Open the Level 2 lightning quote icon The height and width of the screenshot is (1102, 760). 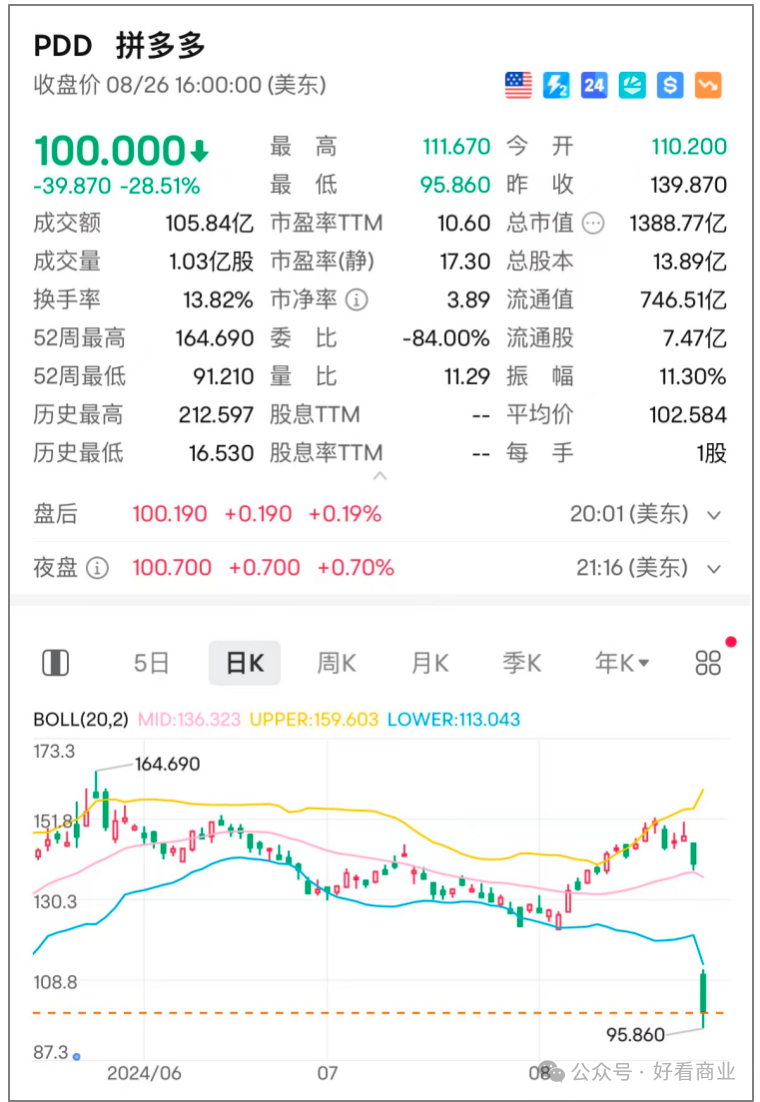pos(556,85)
